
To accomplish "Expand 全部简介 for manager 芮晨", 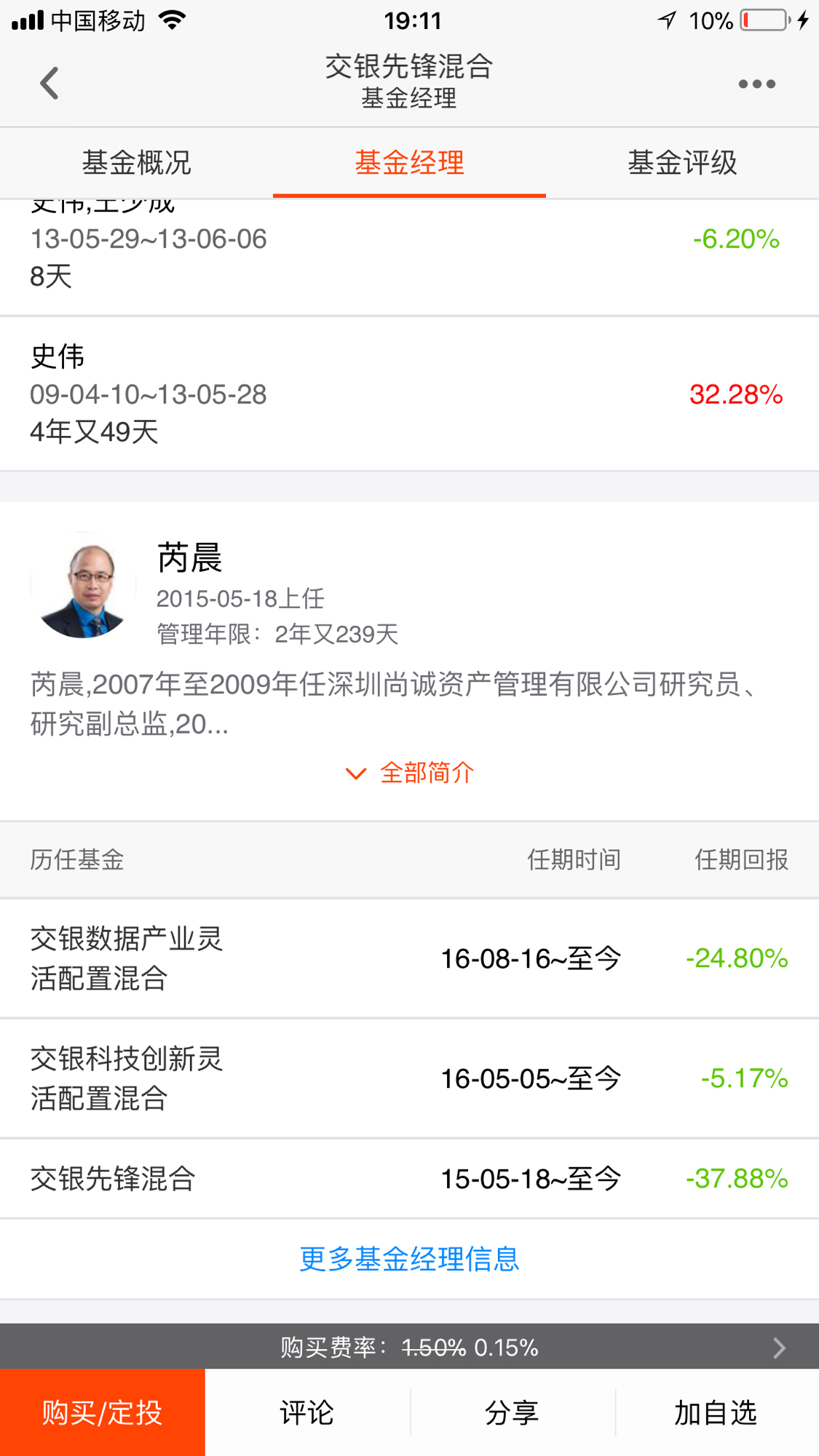I will click(409, 773).
